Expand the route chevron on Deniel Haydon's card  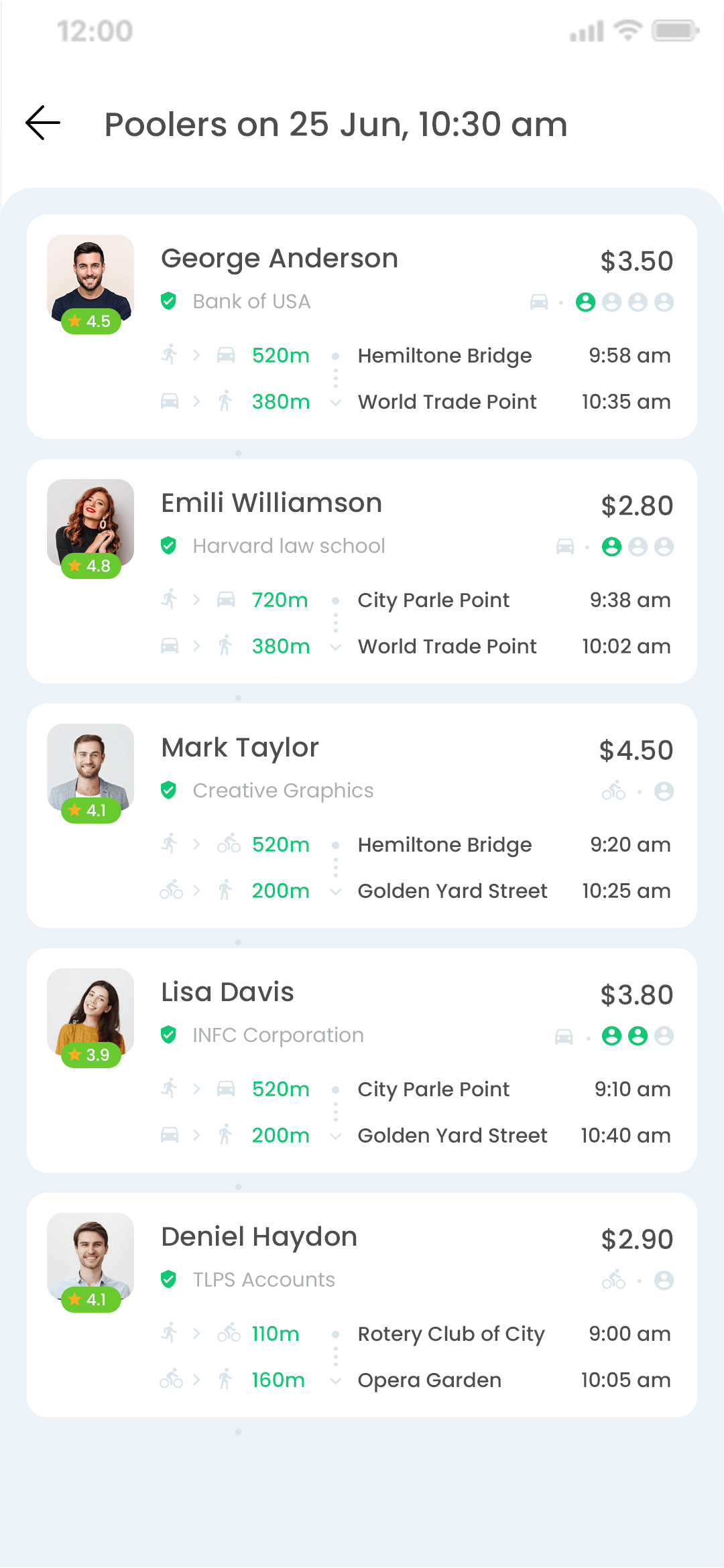(x=334, y=1381)
